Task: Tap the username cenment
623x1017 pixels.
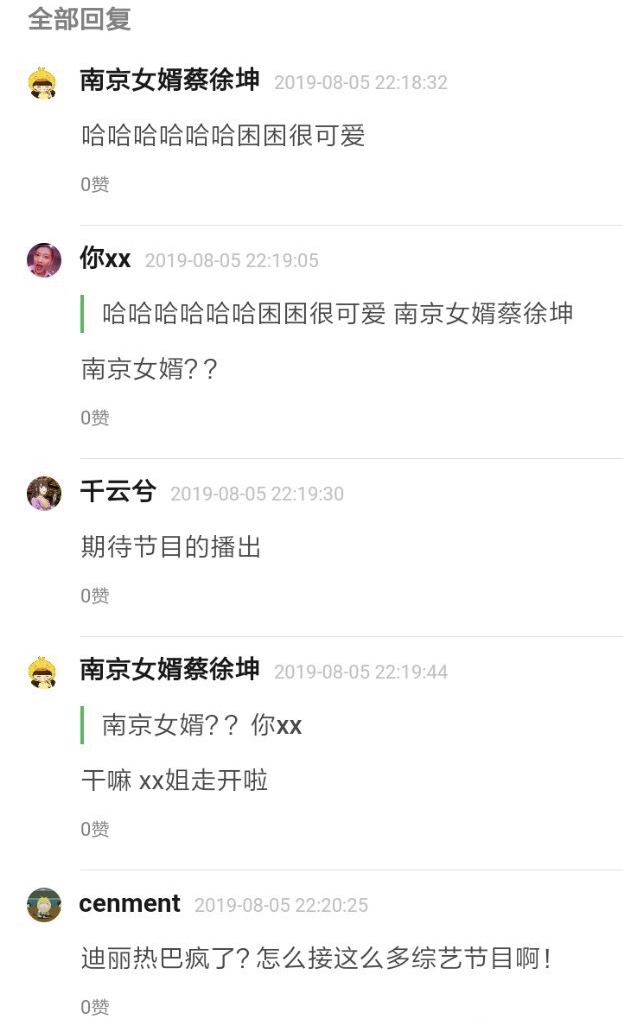Action: (x=130, y=904)
